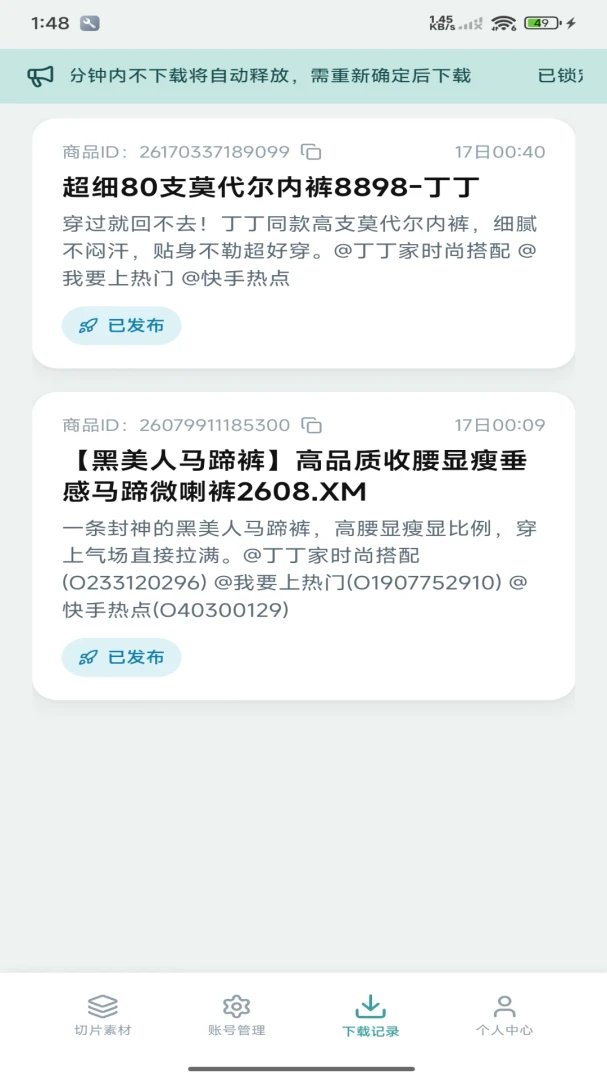Switch to the 切片素材 tab
The height and width of the screenshot is (1080, 607).
[x=103, y=1015]
